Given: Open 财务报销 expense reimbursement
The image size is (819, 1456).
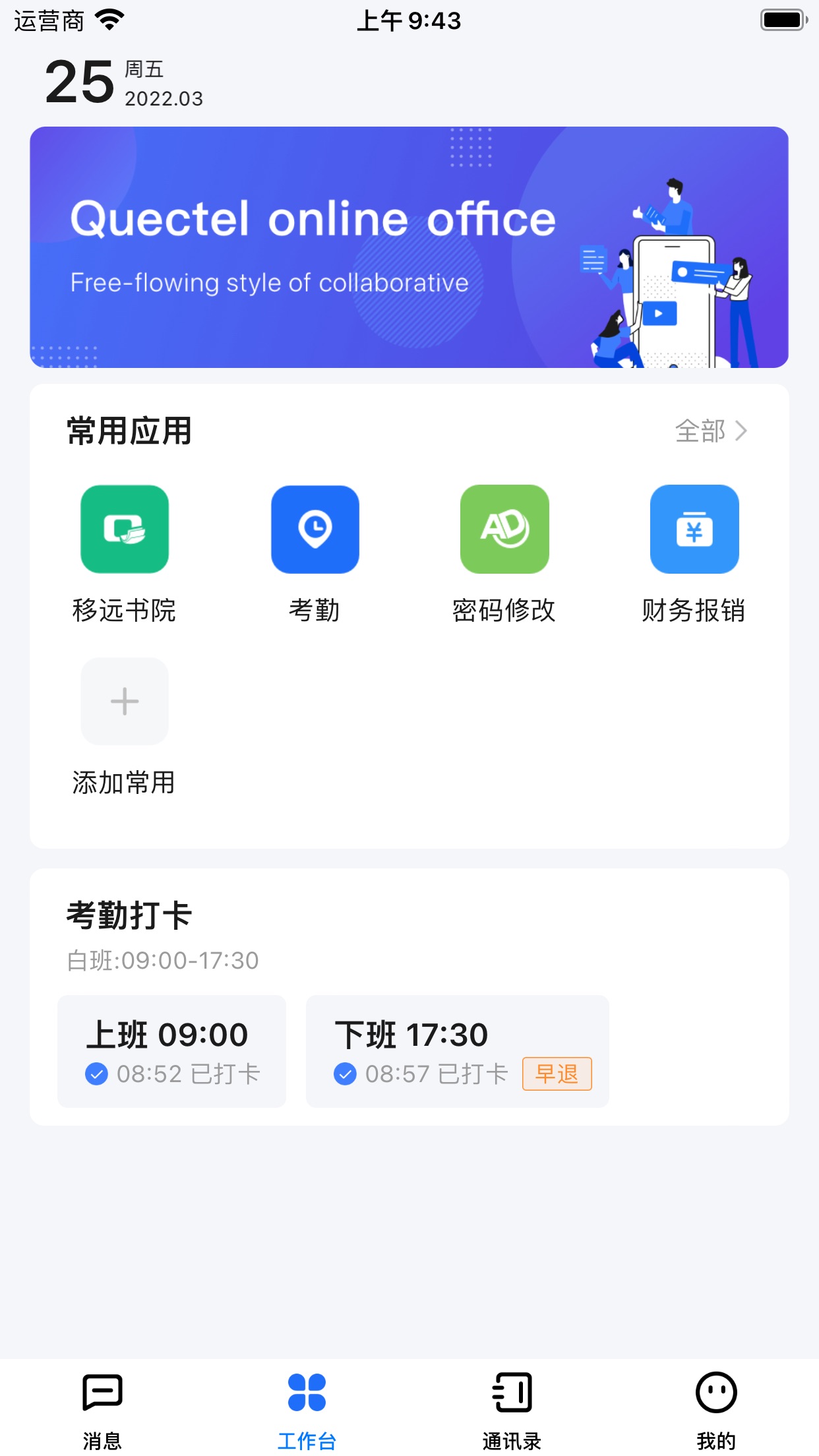Looking at the screenshot, I should click(x=694, y=530).
